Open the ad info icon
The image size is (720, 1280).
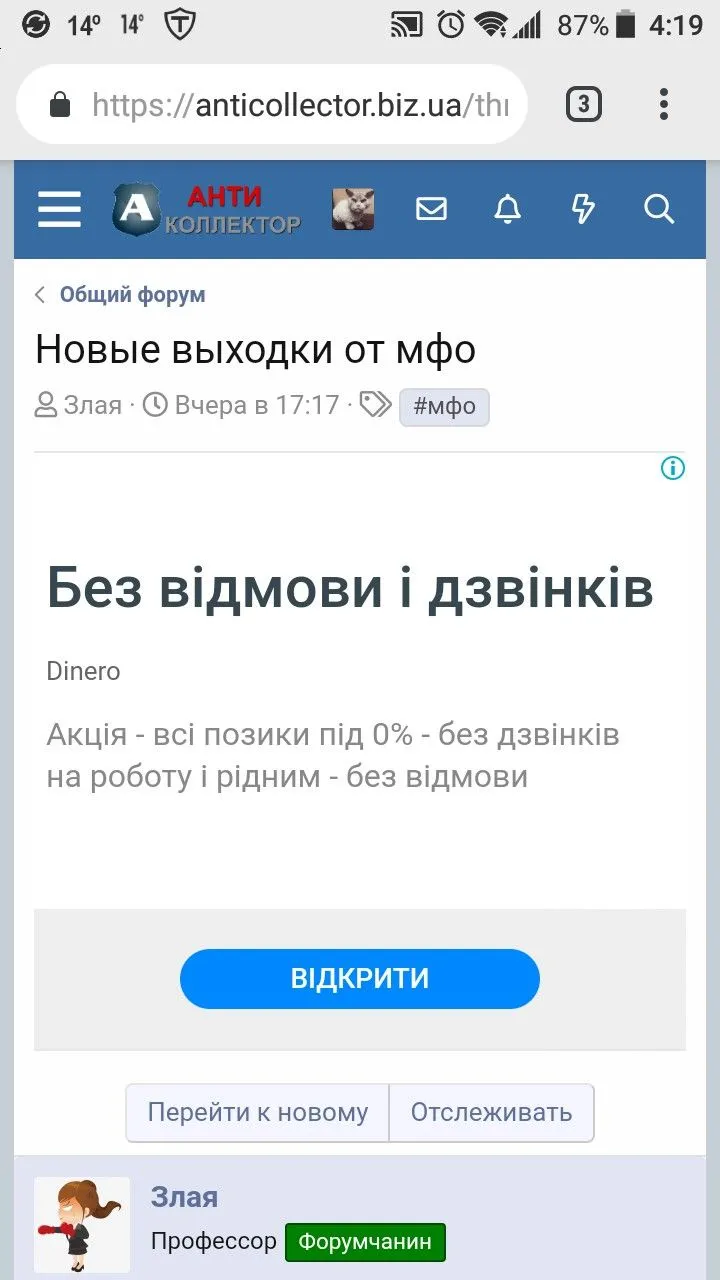673,468
